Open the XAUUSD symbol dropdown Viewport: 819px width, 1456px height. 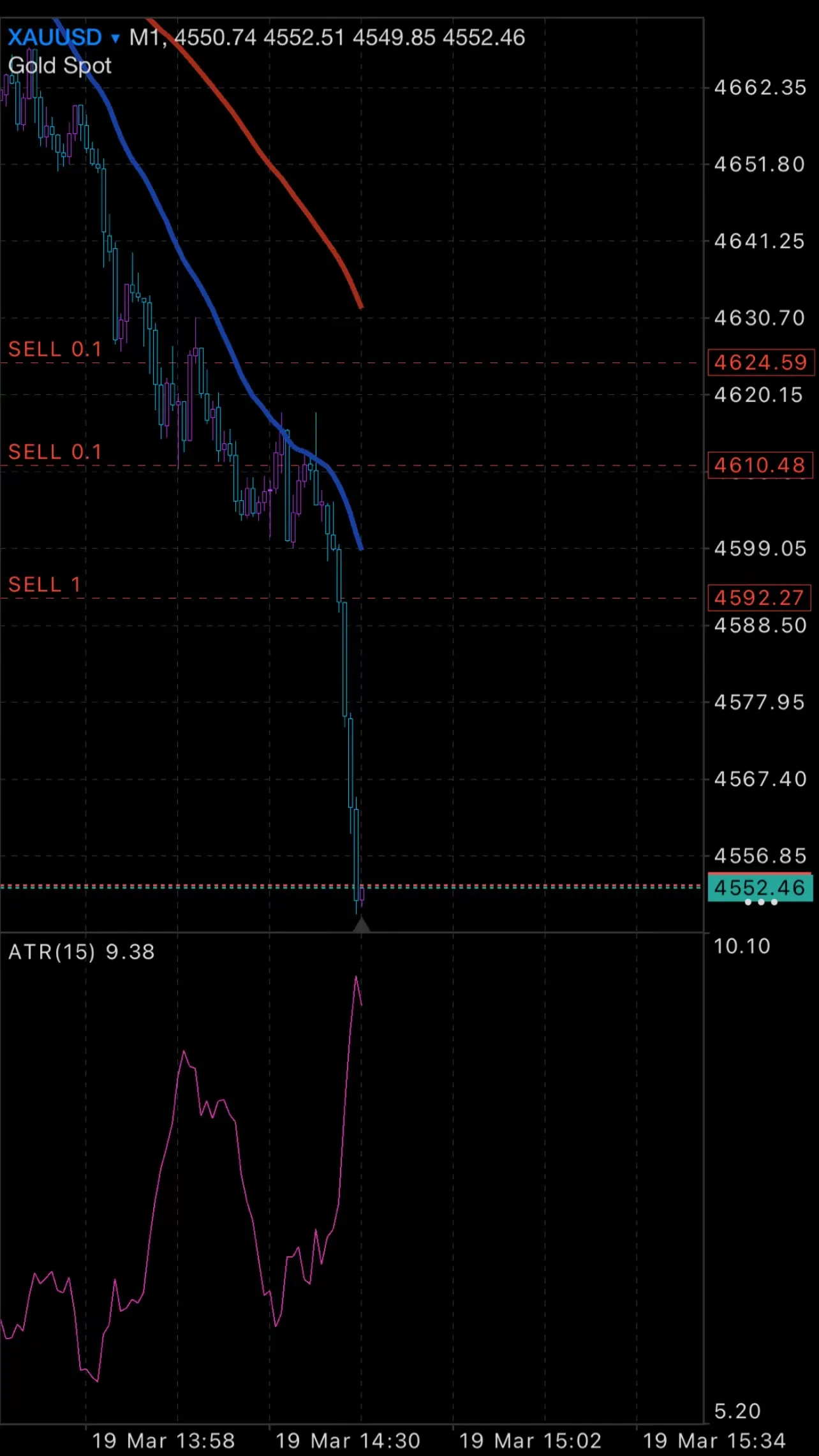click(64, 38)
